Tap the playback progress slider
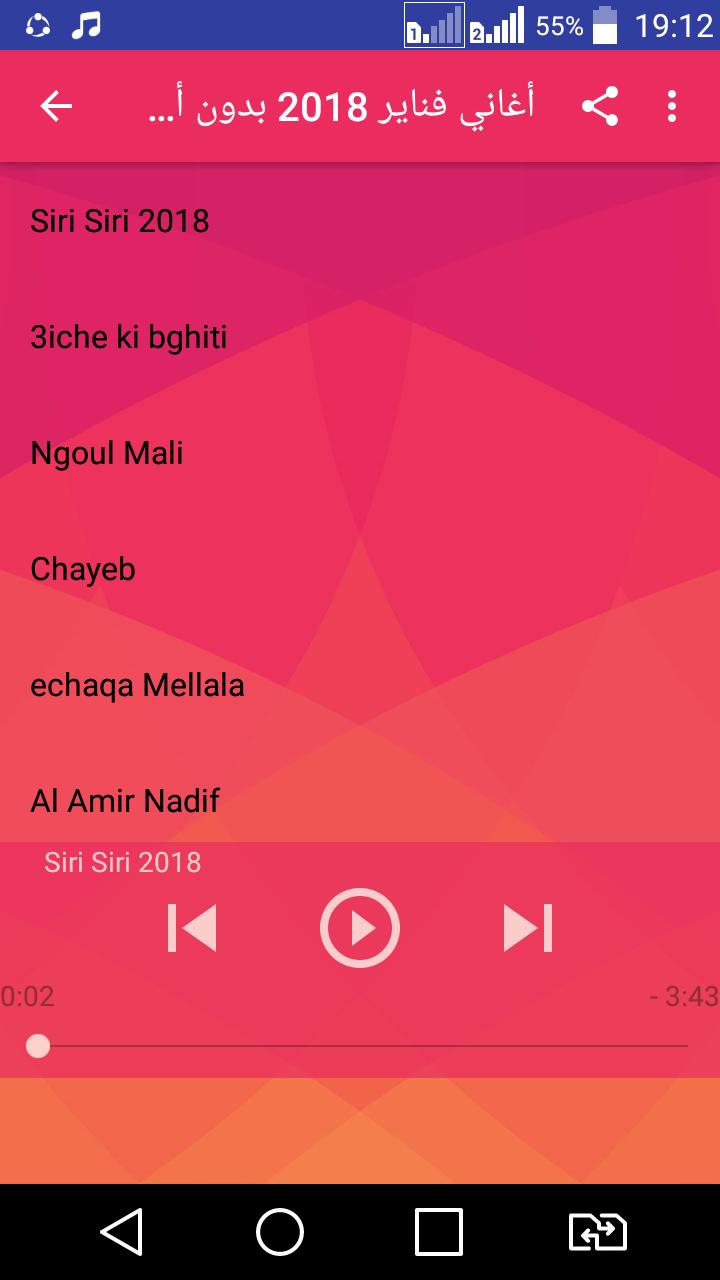Viewport: 720px width, 1280px height. 360,1046
